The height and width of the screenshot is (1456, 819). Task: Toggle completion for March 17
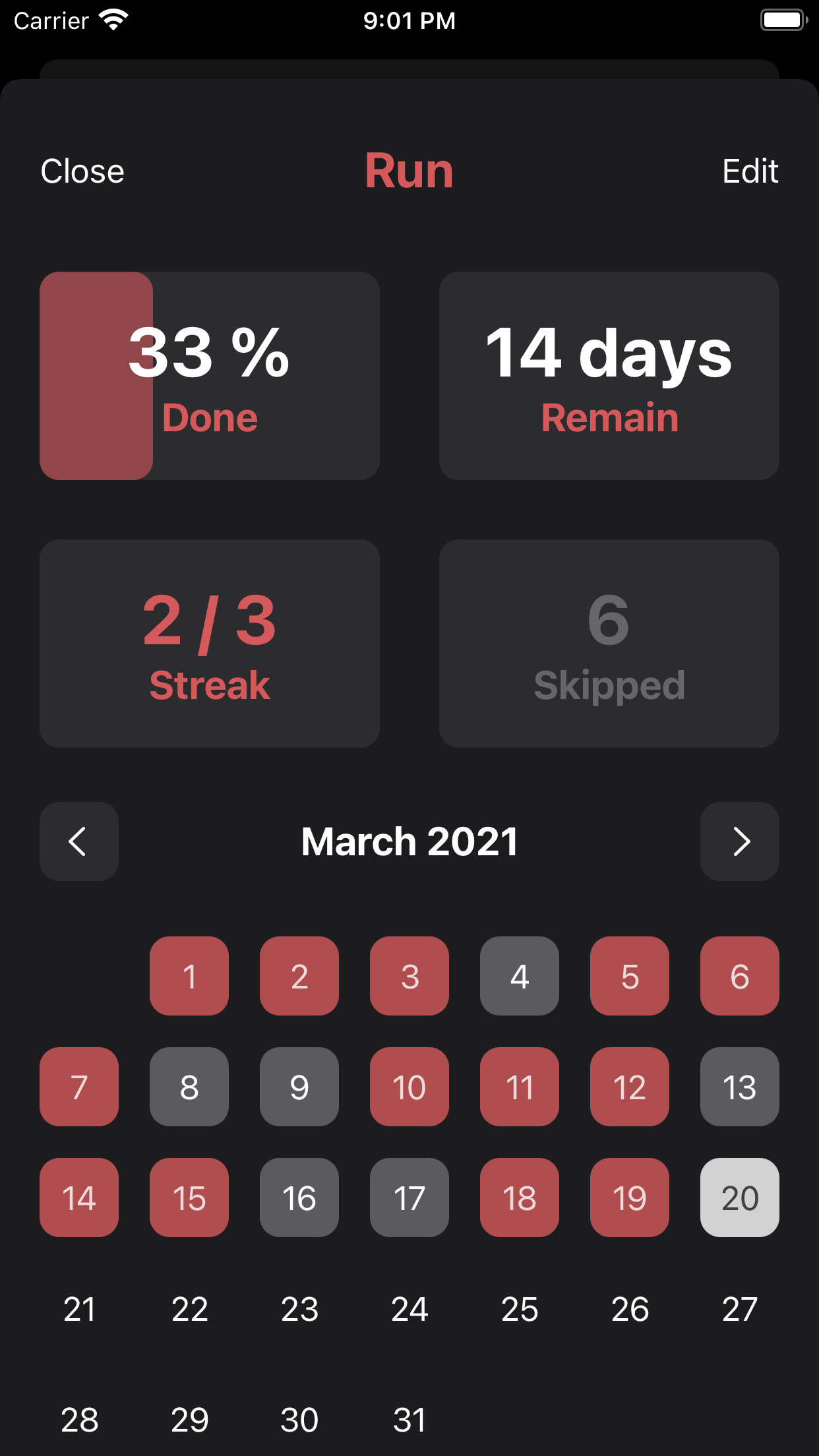click(x=409, y=1198)
